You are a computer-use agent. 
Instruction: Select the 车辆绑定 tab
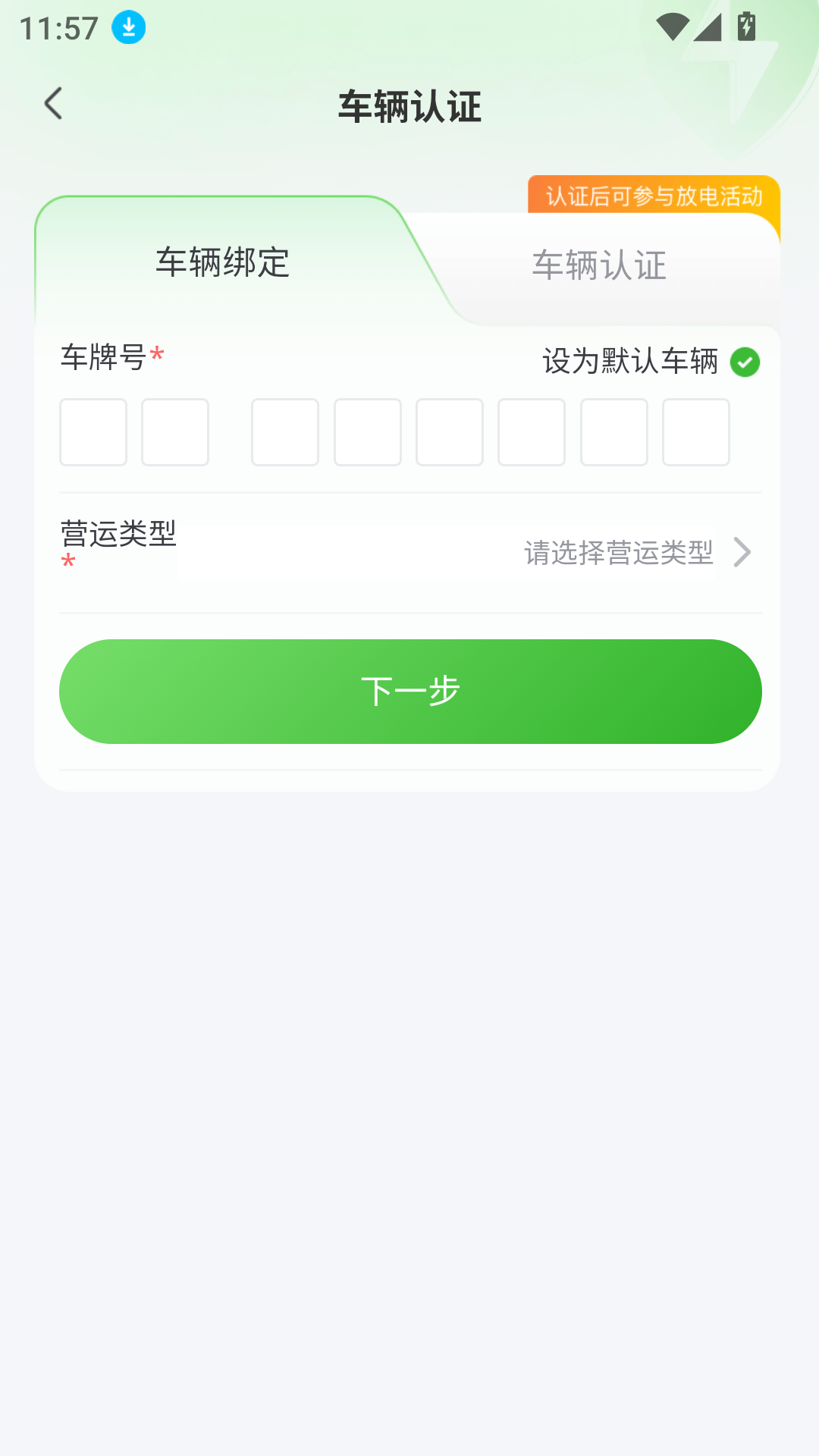tap(222, 263)
